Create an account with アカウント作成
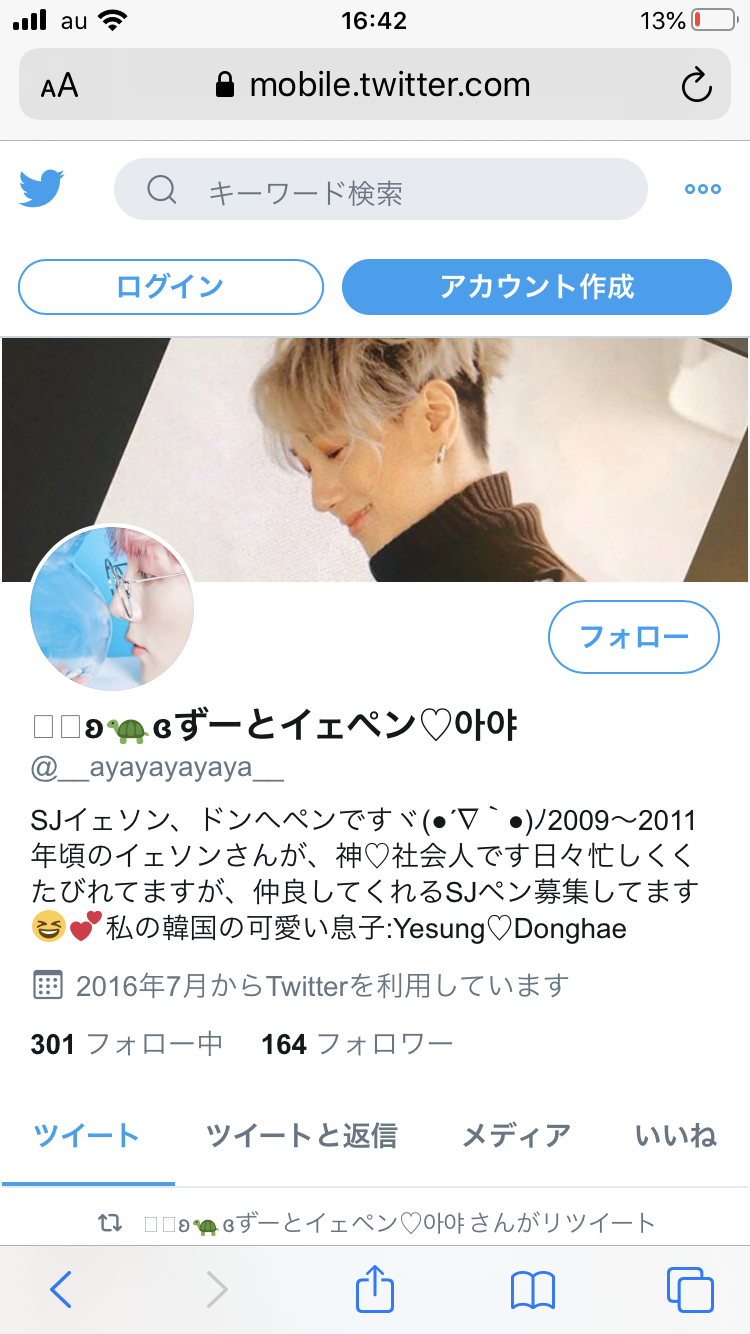This screenshot has width=750, height=1334. (537, 287)
